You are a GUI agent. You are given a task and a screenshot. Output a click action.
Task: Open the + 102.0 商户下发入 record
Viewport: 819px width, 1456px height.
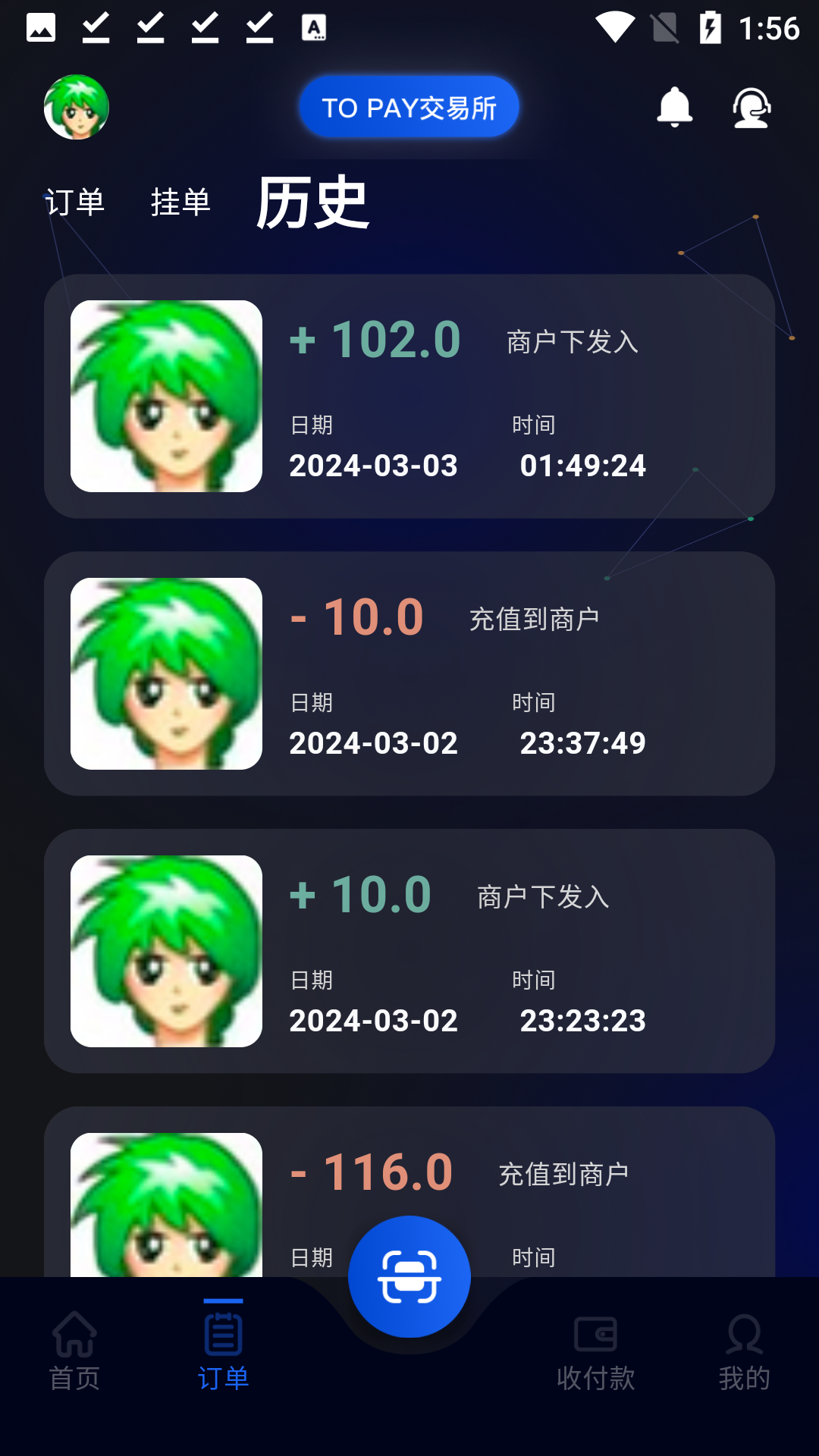[x=409, y=396]
